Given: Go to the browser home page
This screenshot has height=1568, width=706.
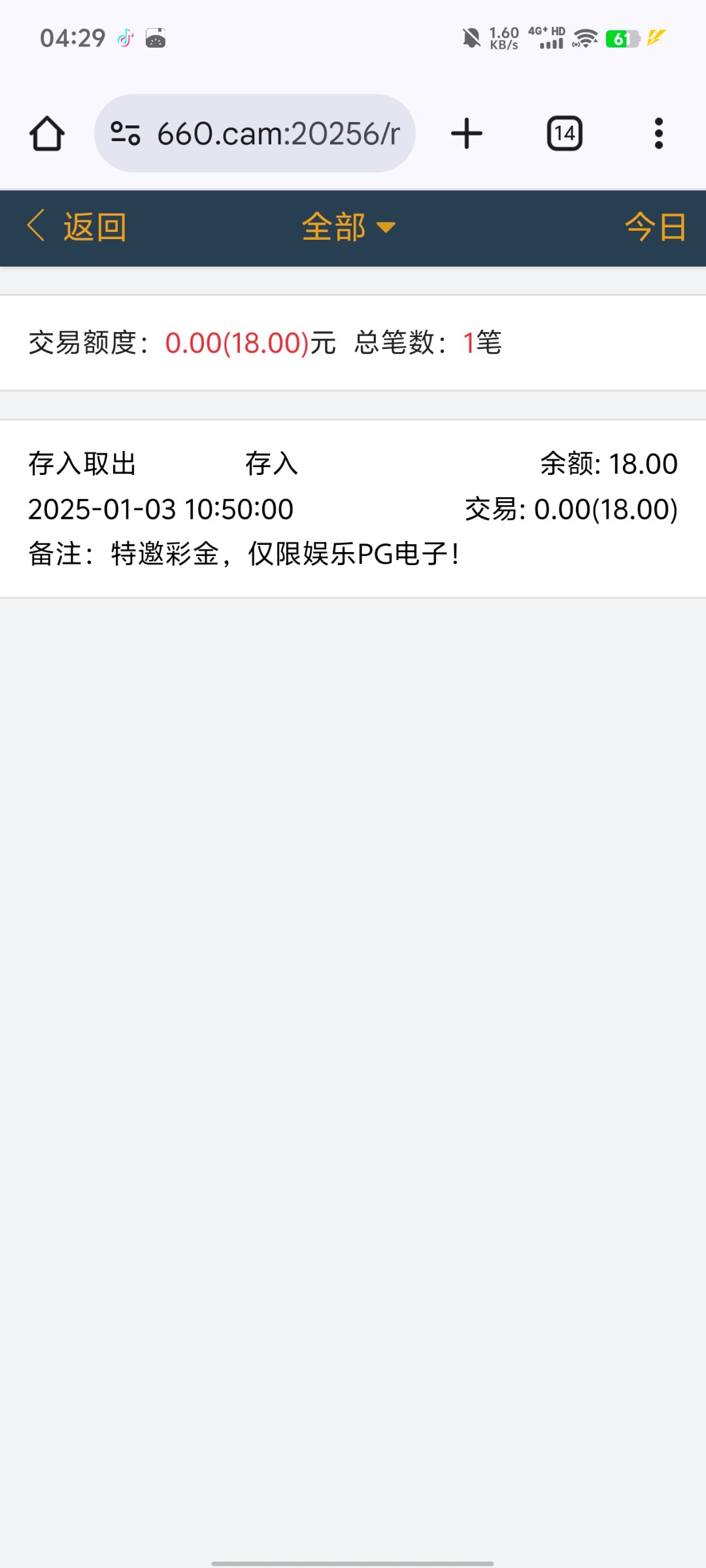Looking at the screenshot, I should 47,134.
